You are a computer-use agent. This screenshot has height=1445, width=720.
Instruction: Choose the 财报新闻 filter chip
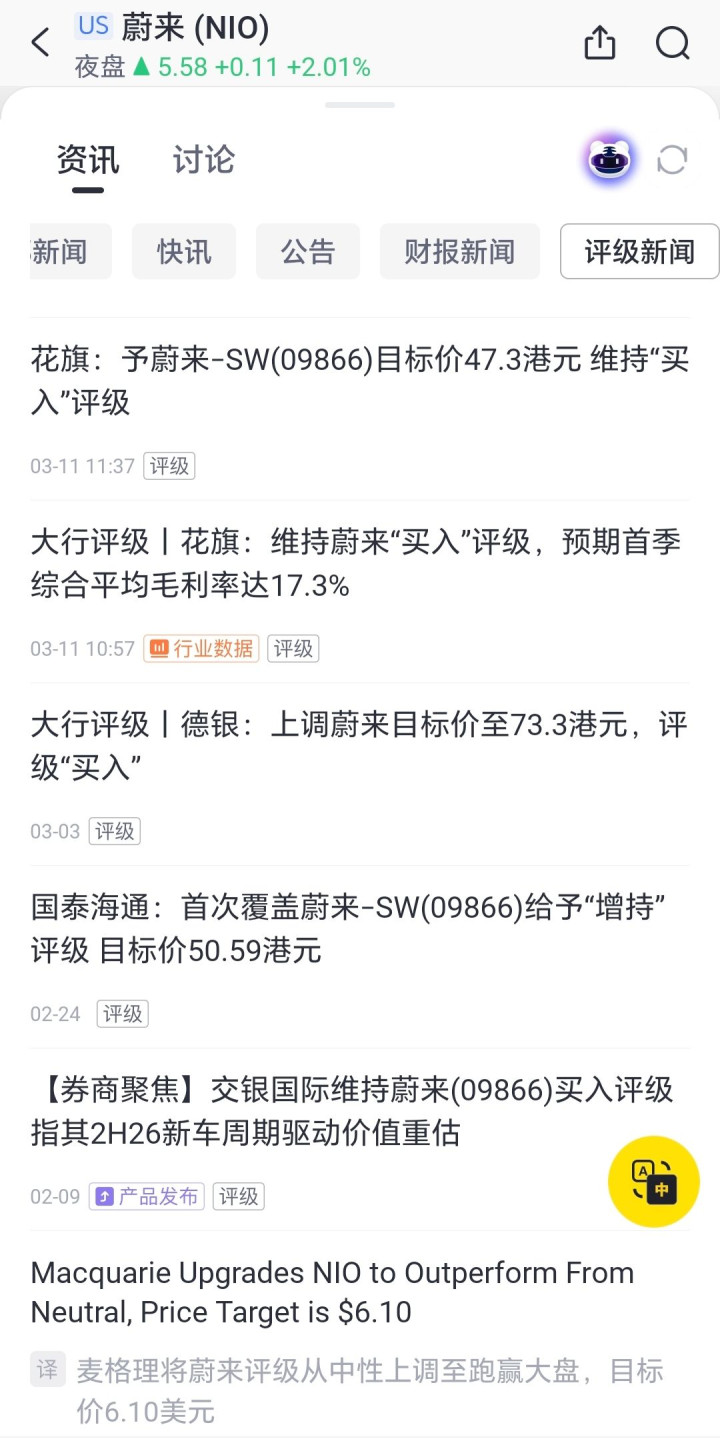(x=459, y=251)
